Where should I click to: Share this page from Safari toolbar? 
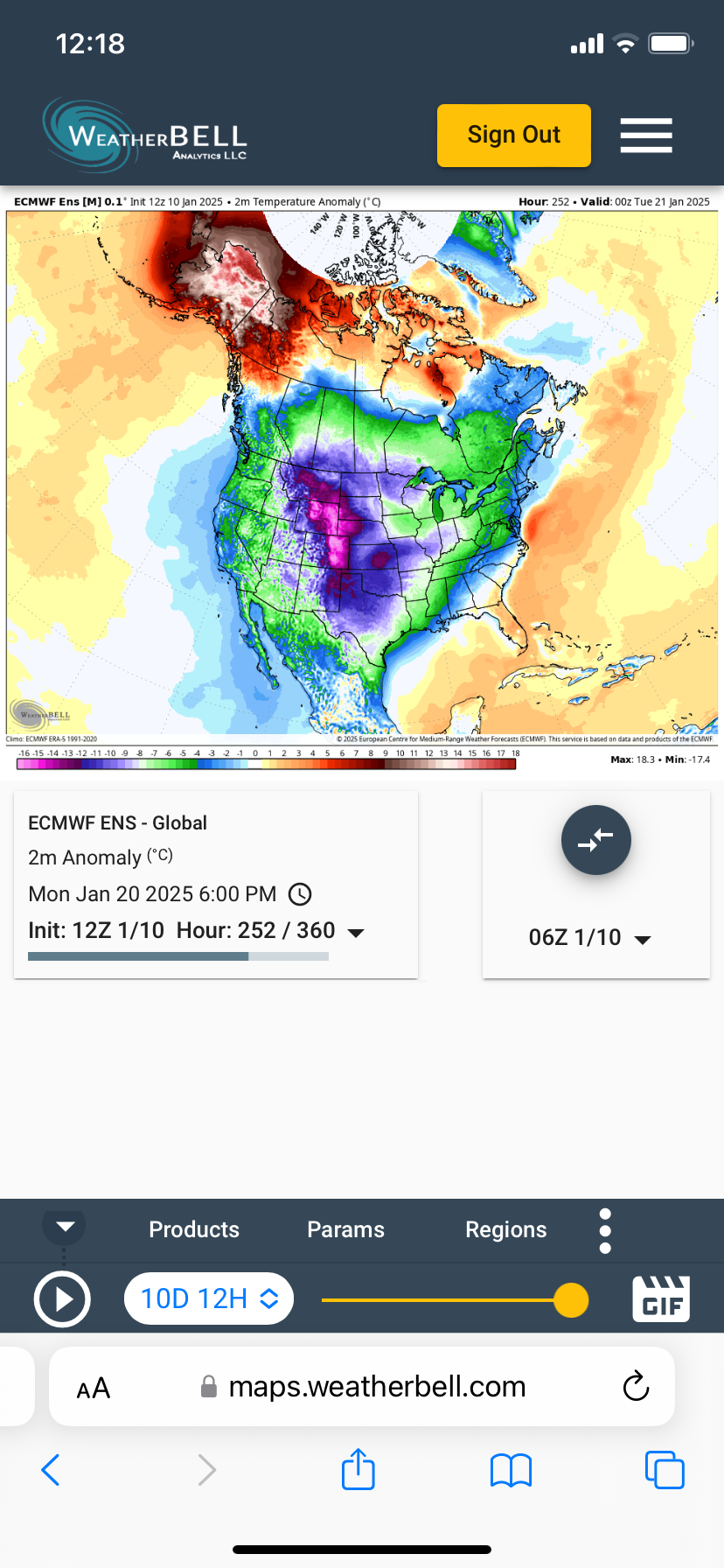359,1469
